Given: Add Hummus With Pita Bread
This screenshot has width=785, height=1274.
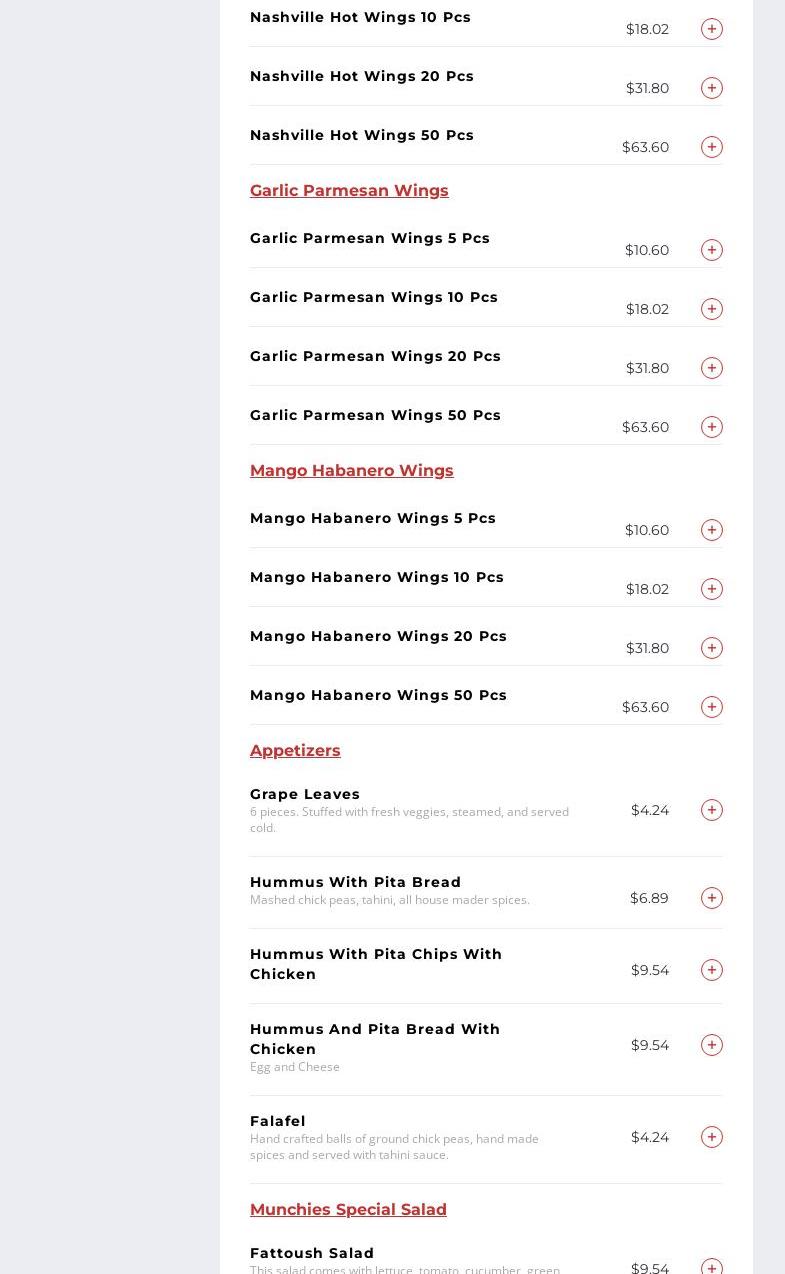Looking at the screenshot, I should coord(712,898).
